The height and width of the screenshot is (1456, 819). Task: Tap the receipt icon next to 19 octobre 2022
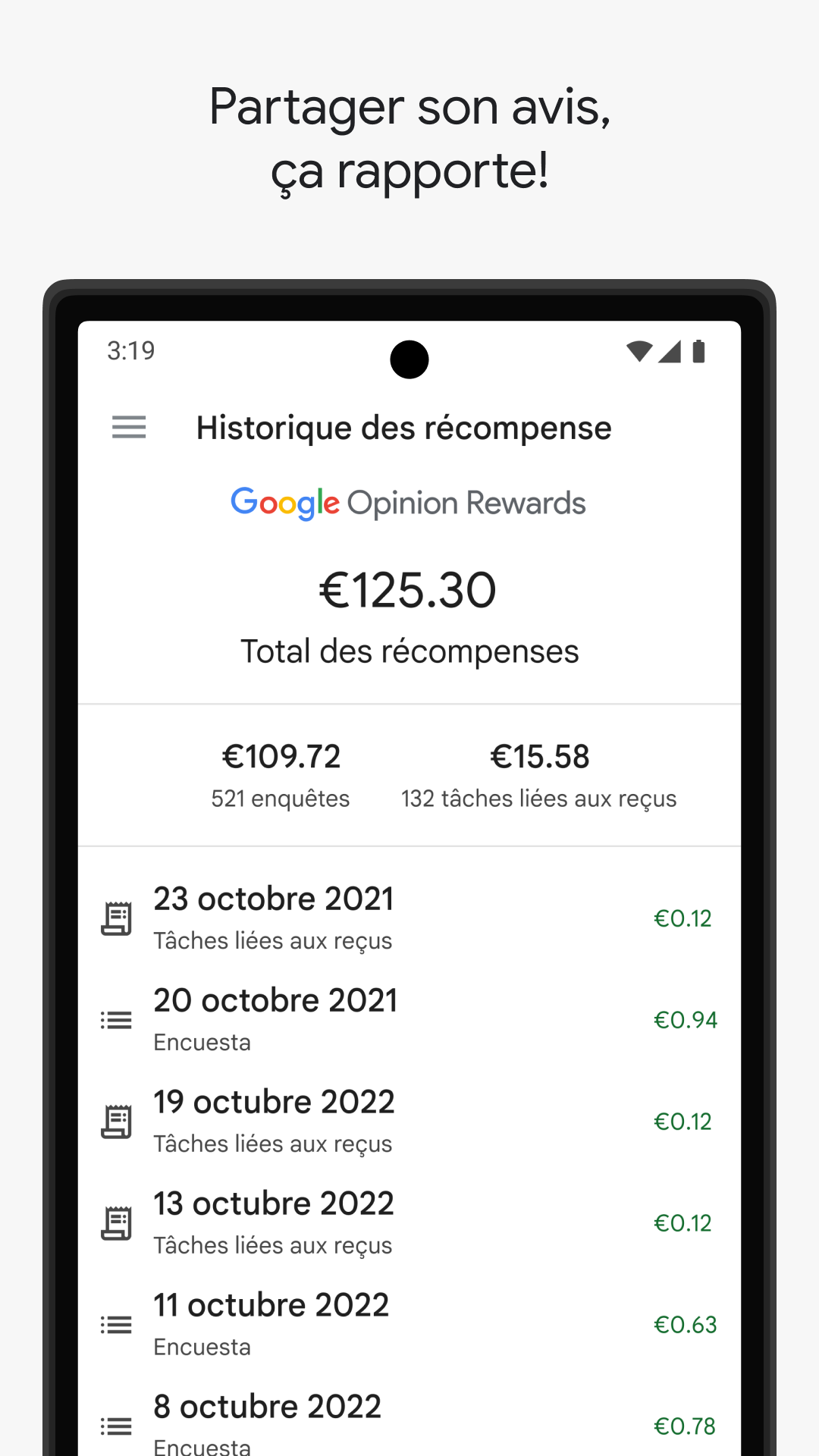(116, 1121)
